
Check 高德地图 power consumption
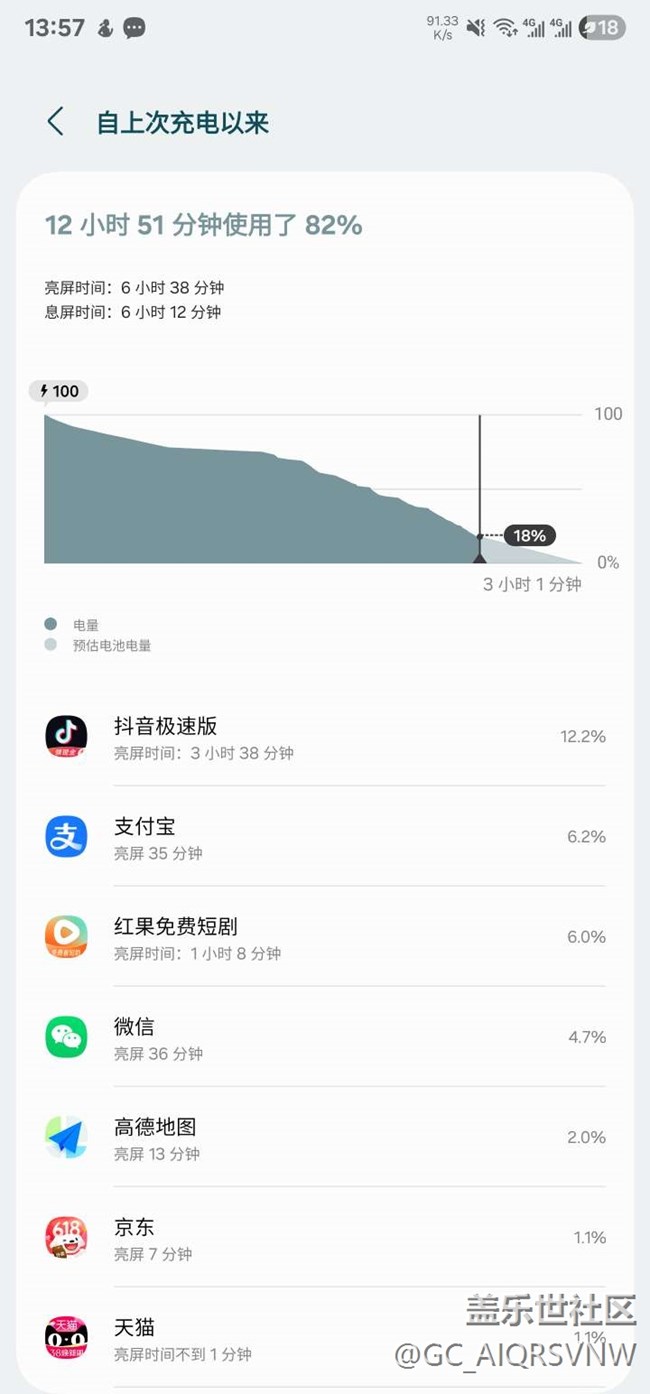[325, 1137]
